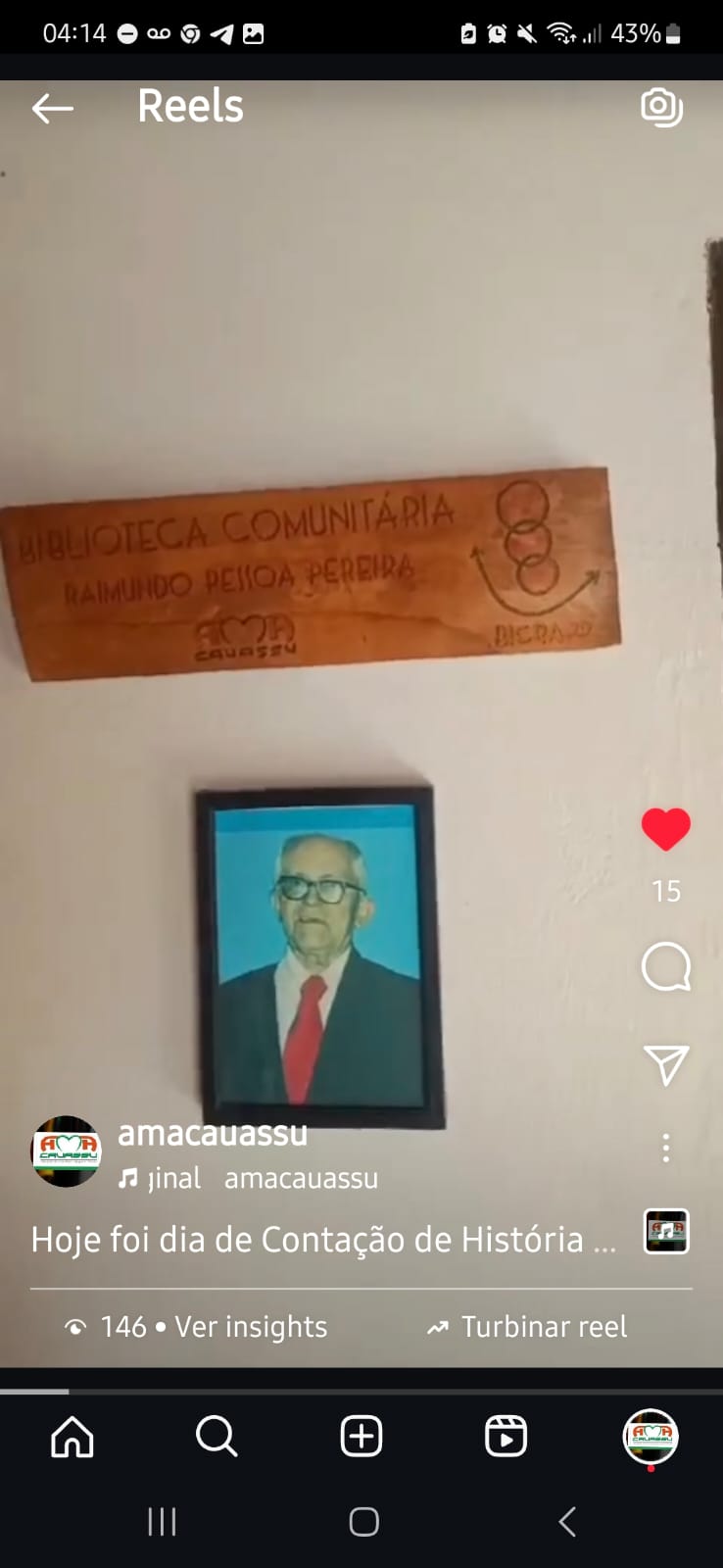
Task: Tap the system back button
Action: click(x=566, y=1521)
